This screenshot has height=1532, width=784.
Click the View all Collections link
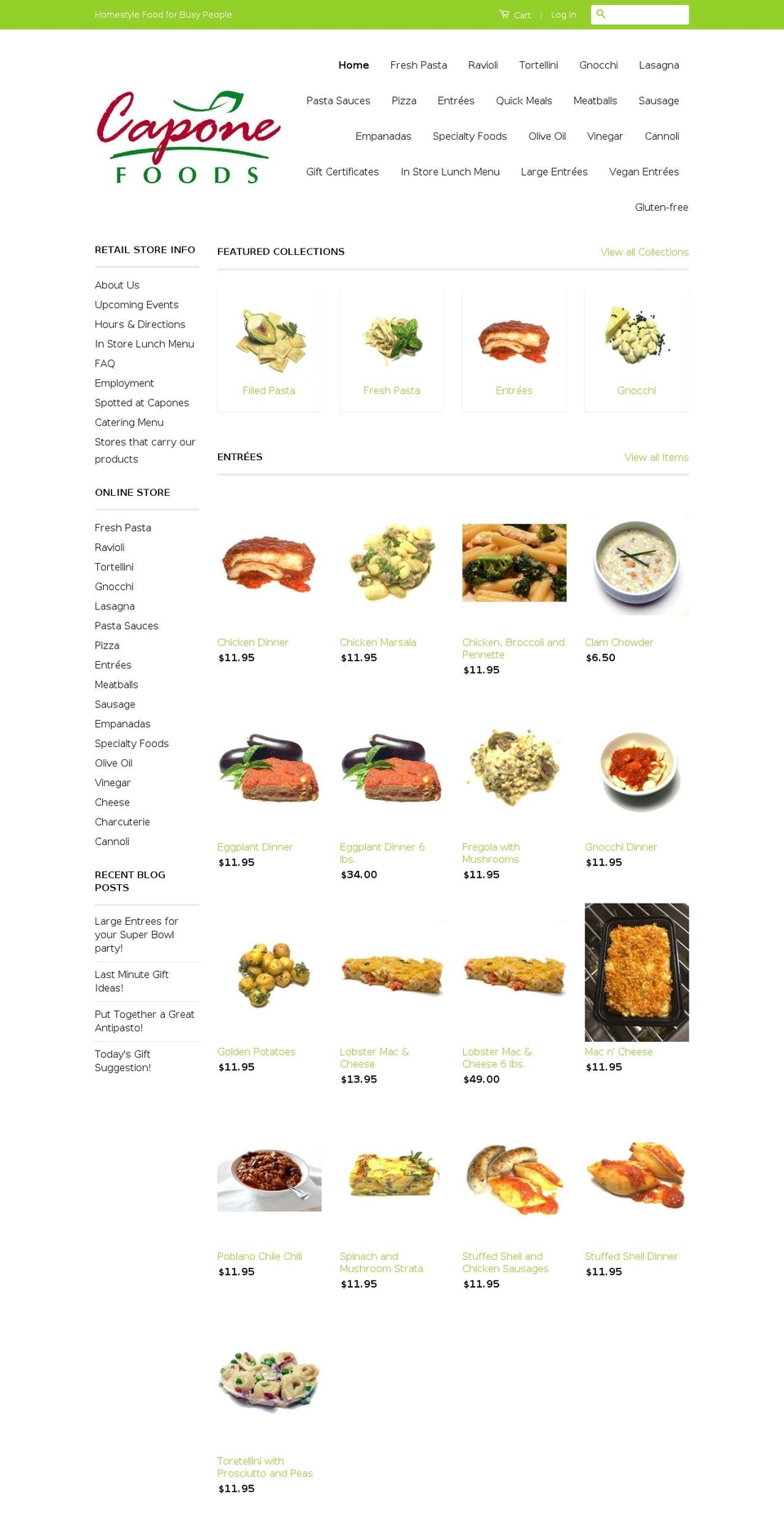click(644, 252)
